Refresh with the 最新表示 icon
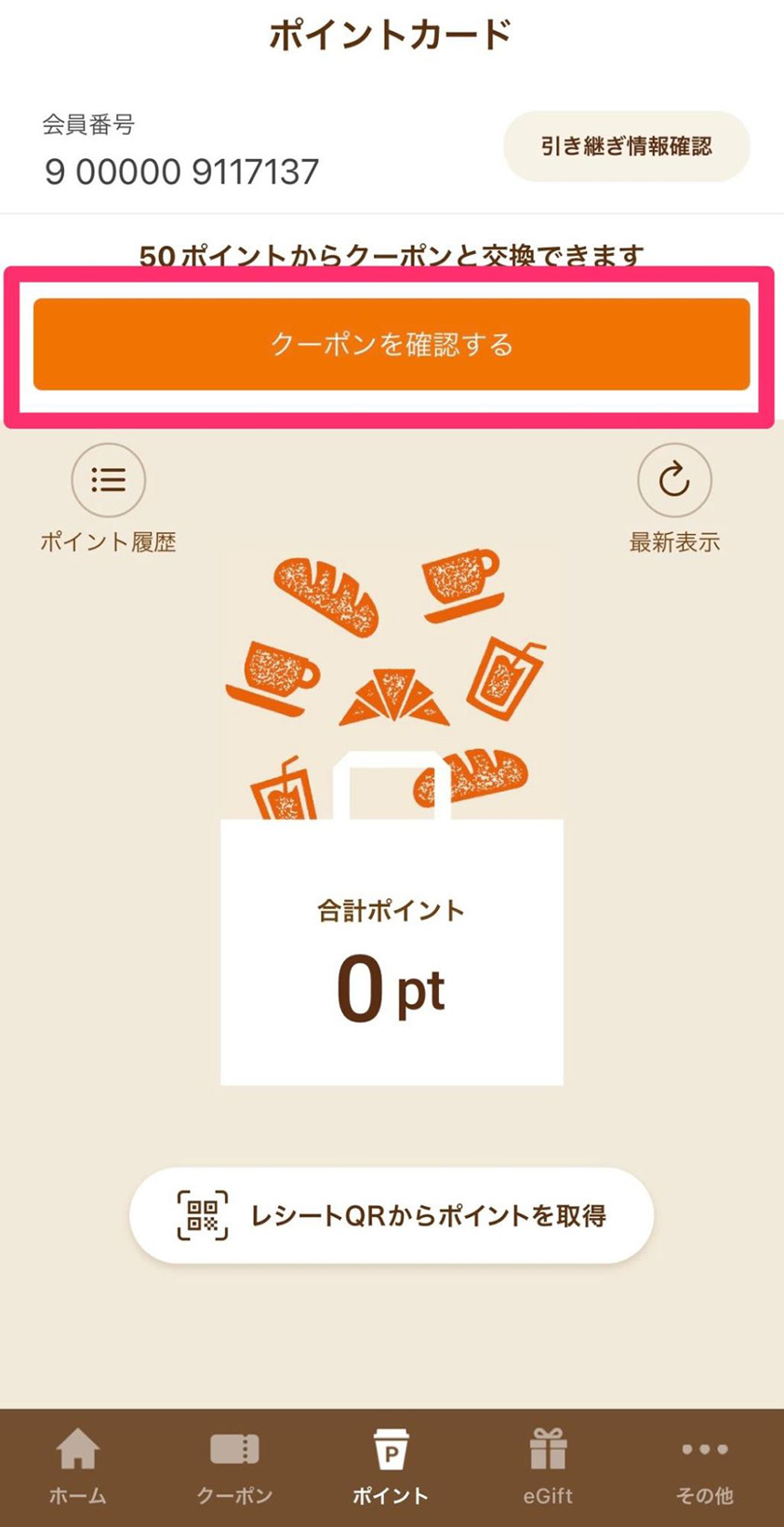The image size is (784, 1527). (674, 480)
